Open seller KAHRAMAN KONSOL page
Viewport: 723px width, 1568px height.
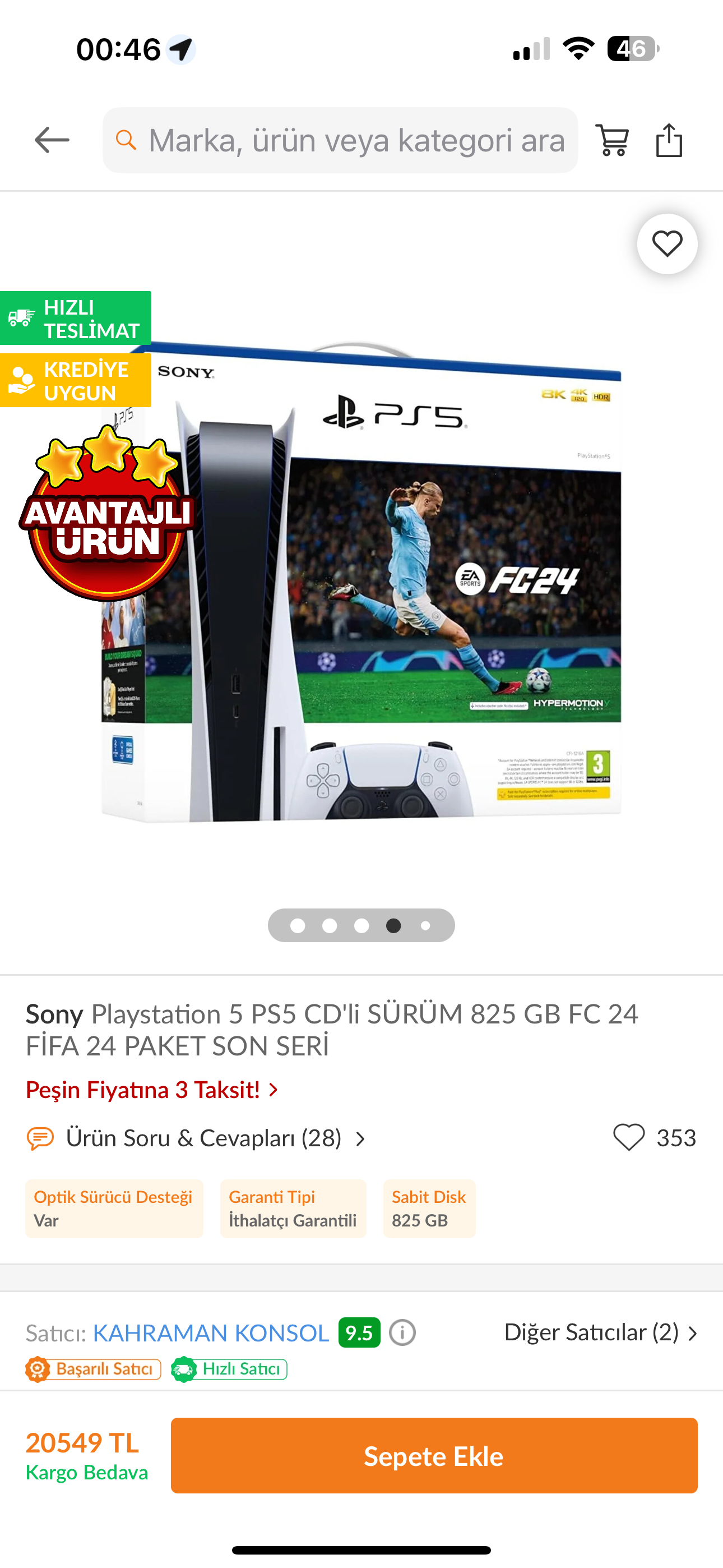211,1333
